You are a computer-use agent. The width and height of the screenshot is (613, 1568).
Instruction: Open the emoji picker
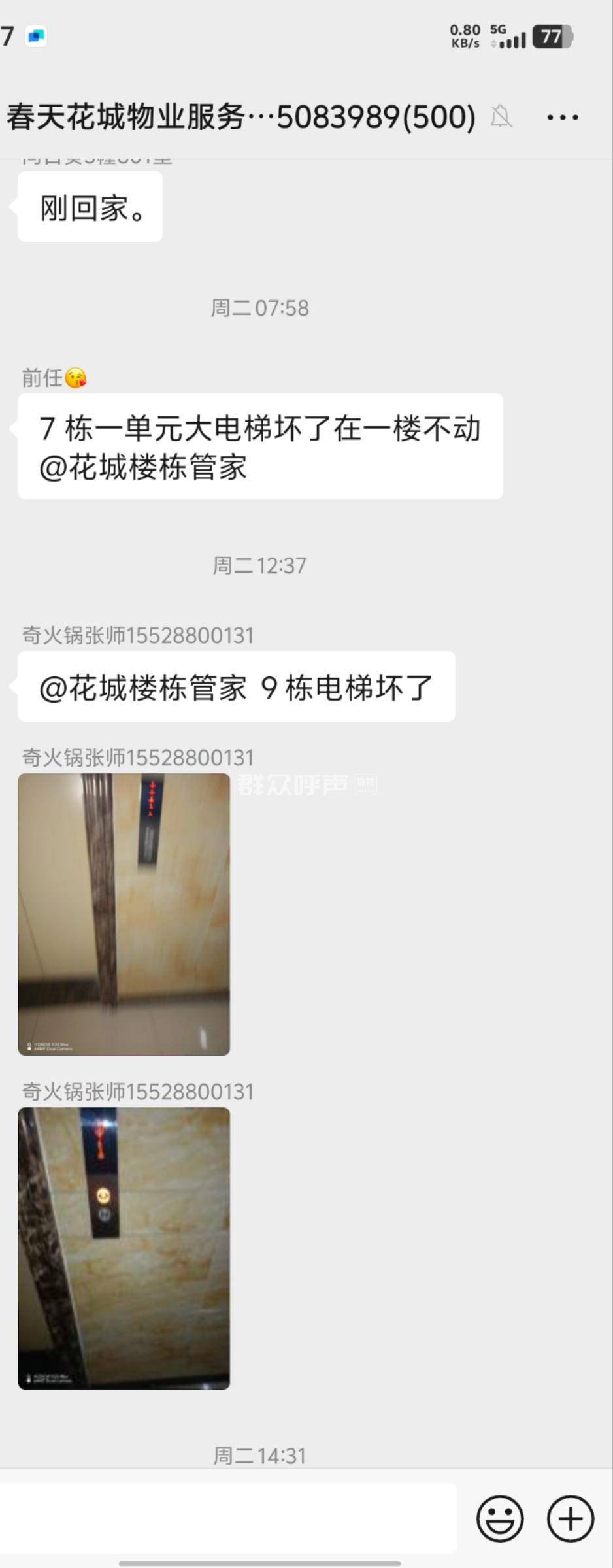click(500, 1518)
